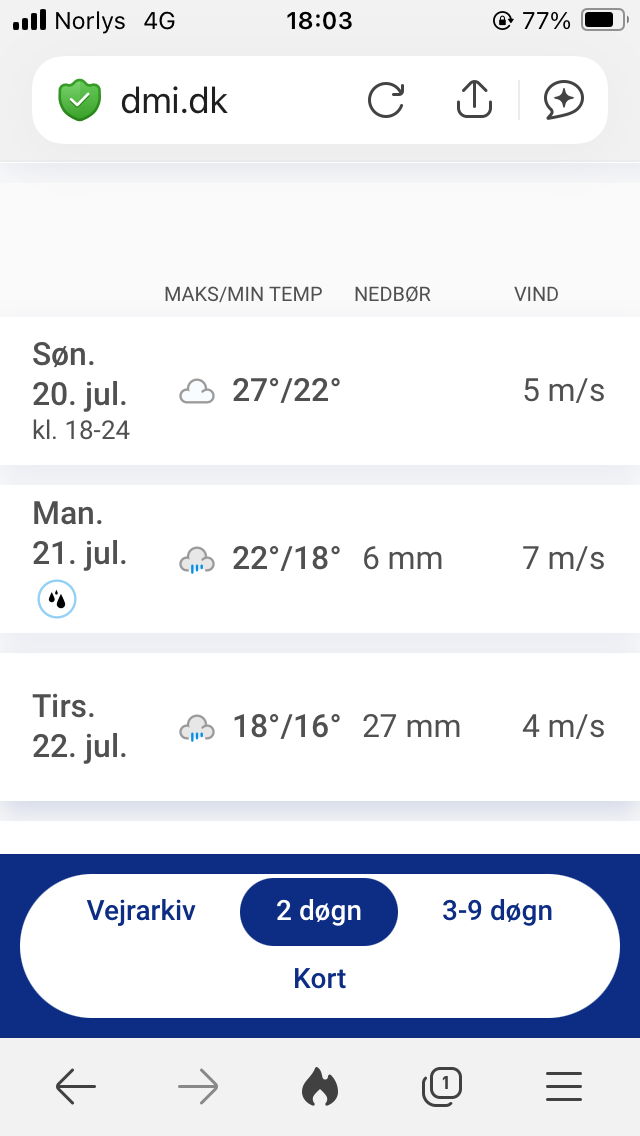The height and width of the screenshot is (1136, 640).
Task: Open the AI chat sparkle icon
Action: tap(564, 99)
